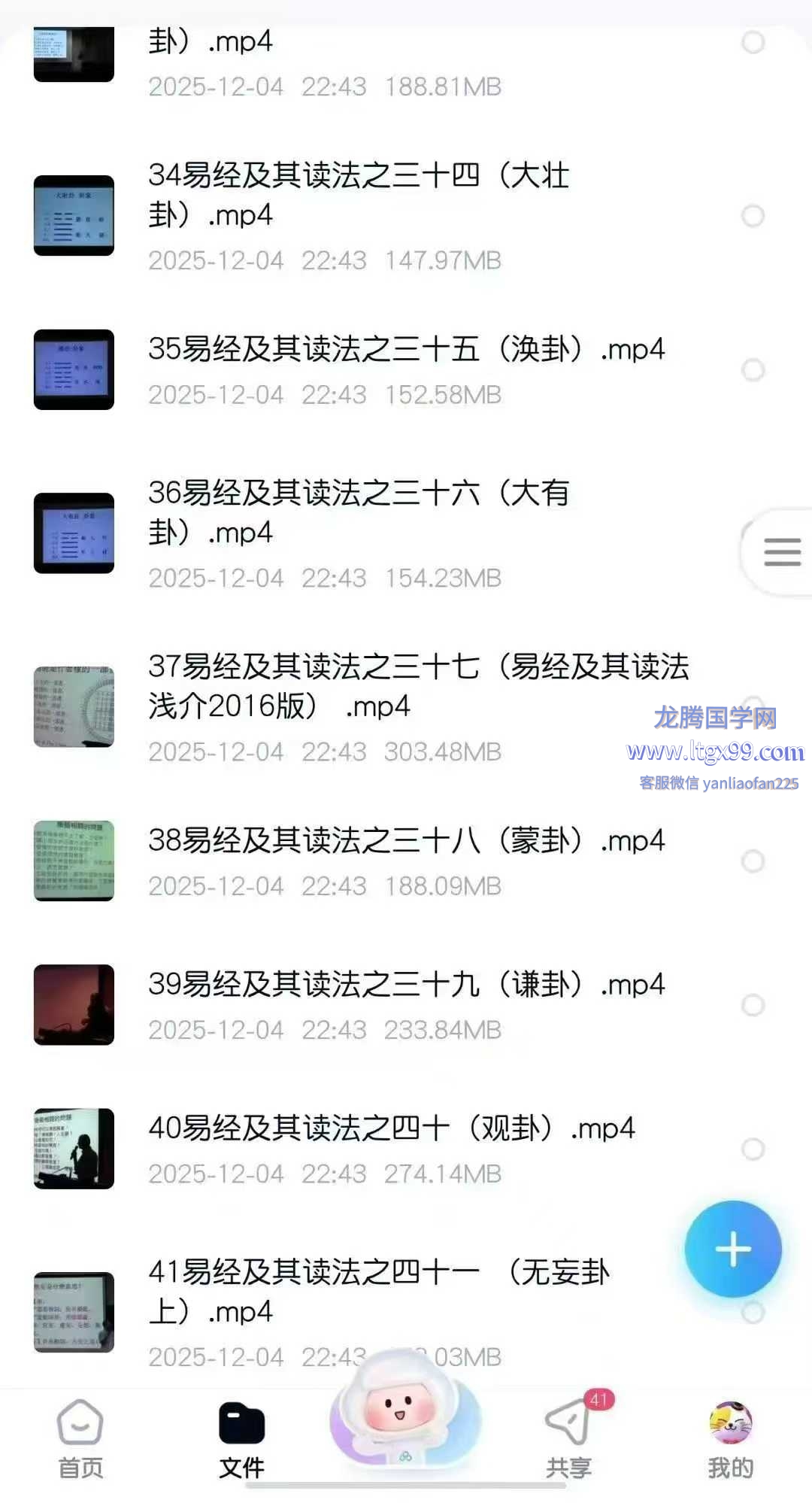This screenshot has height=1503, width=812.
Task: Open the side floating menu handle
Action: tap(781, 552)
